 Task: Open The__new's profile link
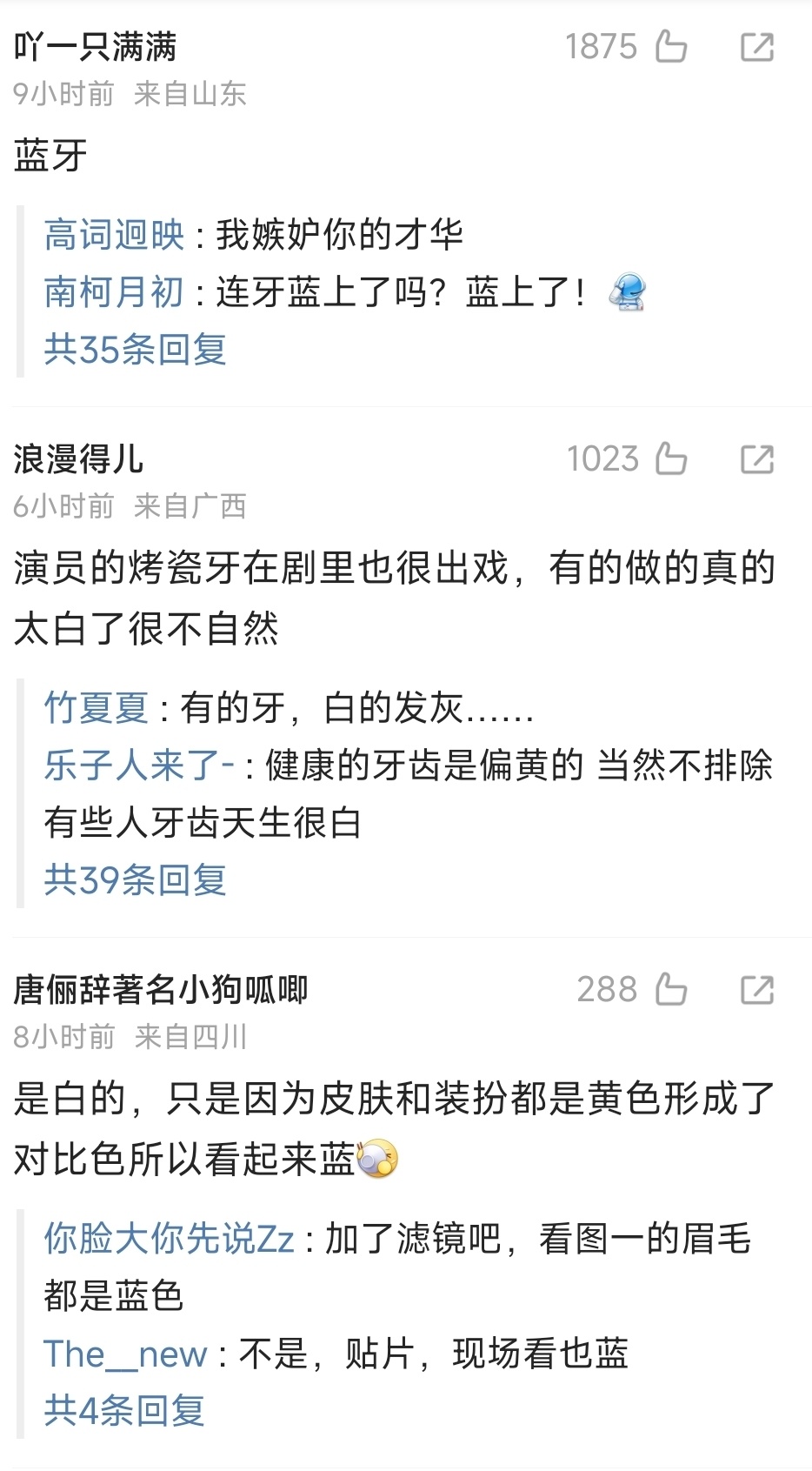(126, 1354)
